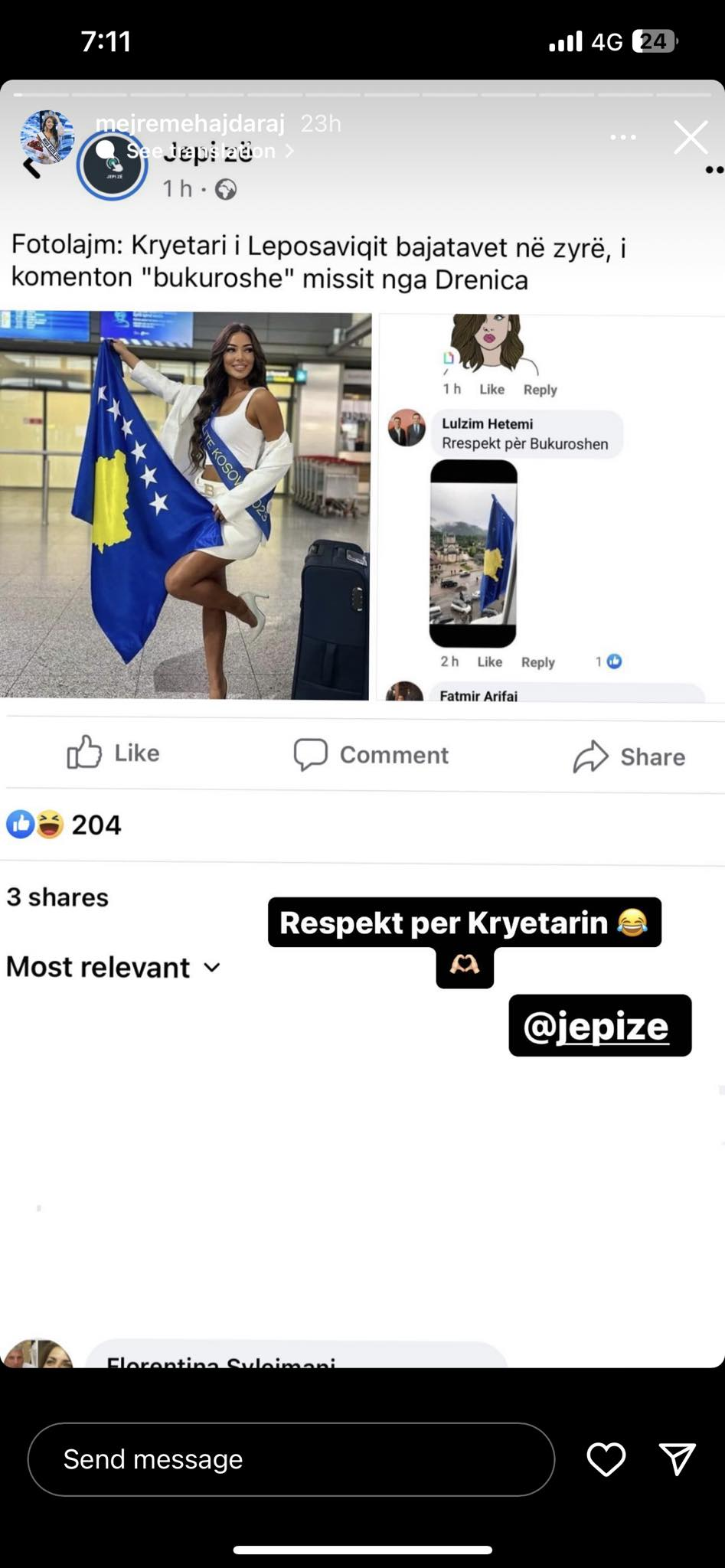The height and width of the screenshot is (1568, 725).
Task: Tap mejremehajdaraj username at the top
Action: tap(190, 123)
